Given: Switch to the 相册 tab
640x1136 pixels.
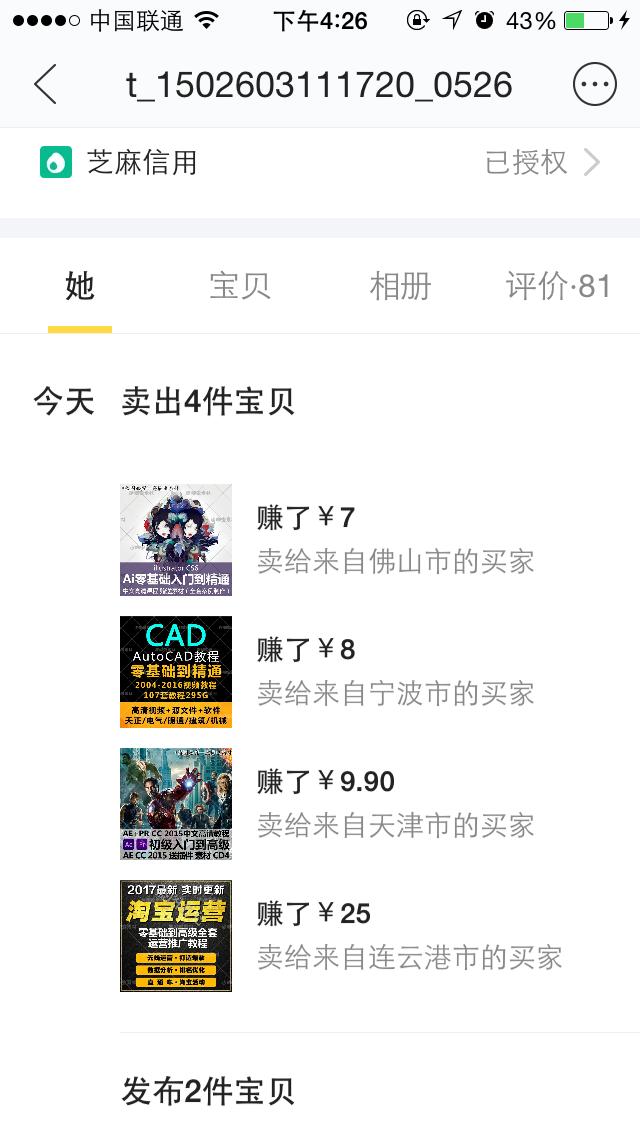Looking at the screenshot, I should (400, 287).
